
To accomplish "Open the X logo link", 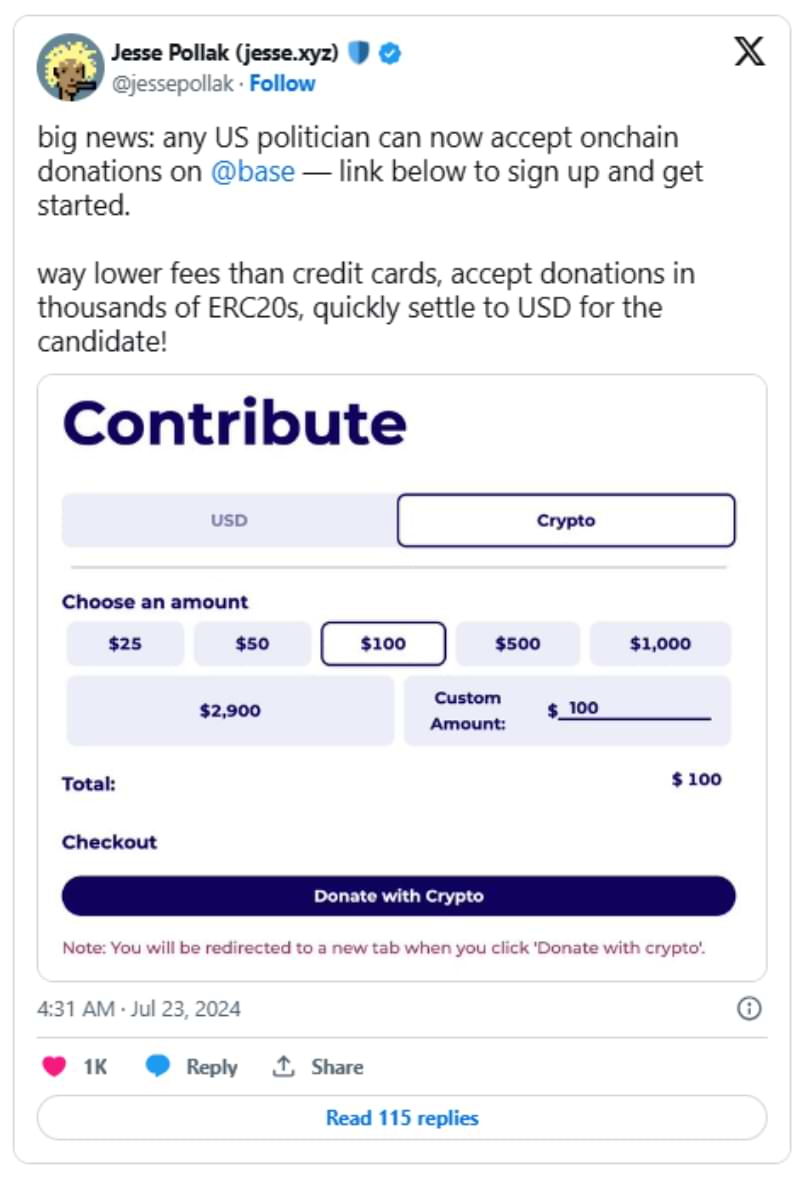I will click(x=749, y=52).
